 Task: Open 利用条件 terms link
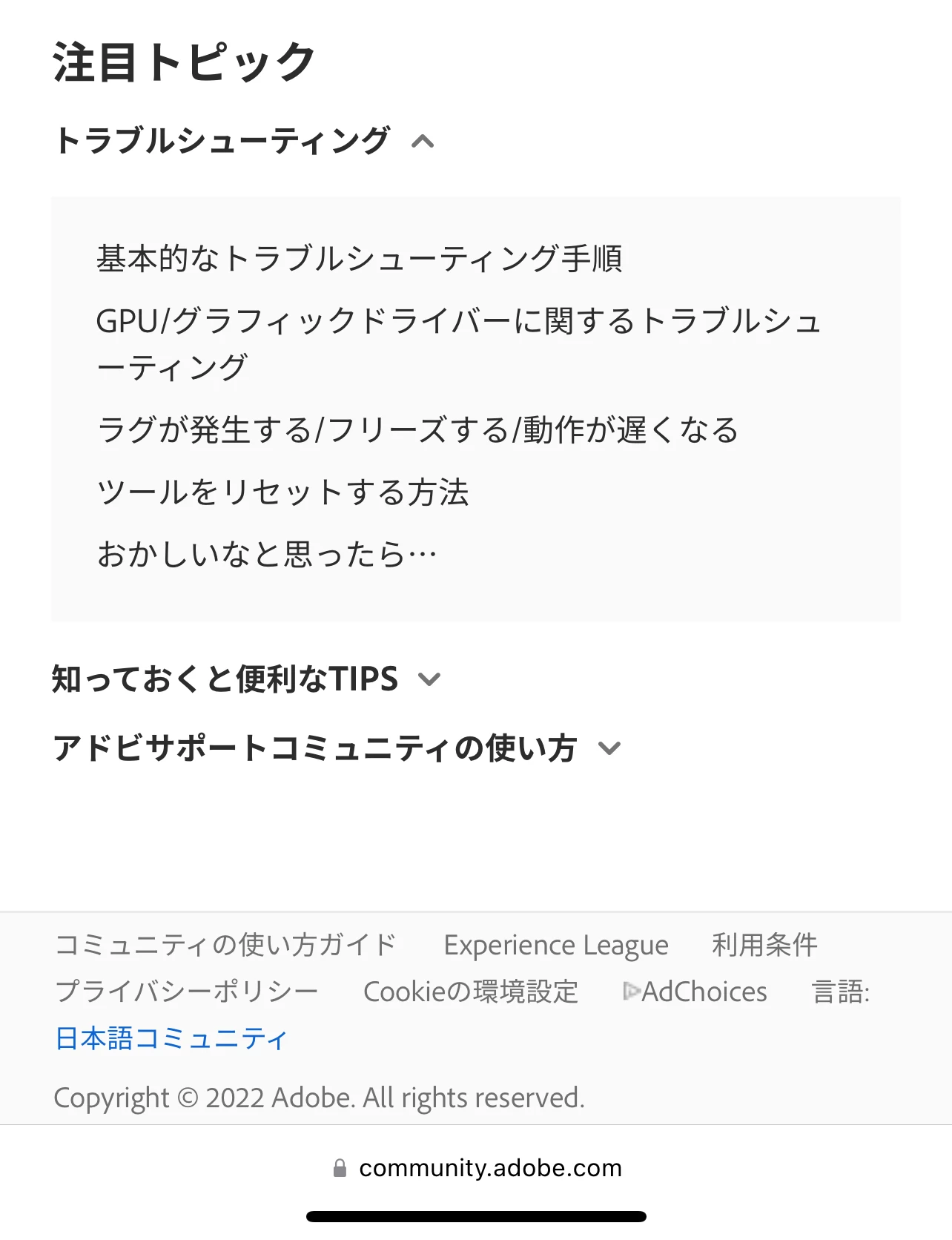tap(764, 945)
